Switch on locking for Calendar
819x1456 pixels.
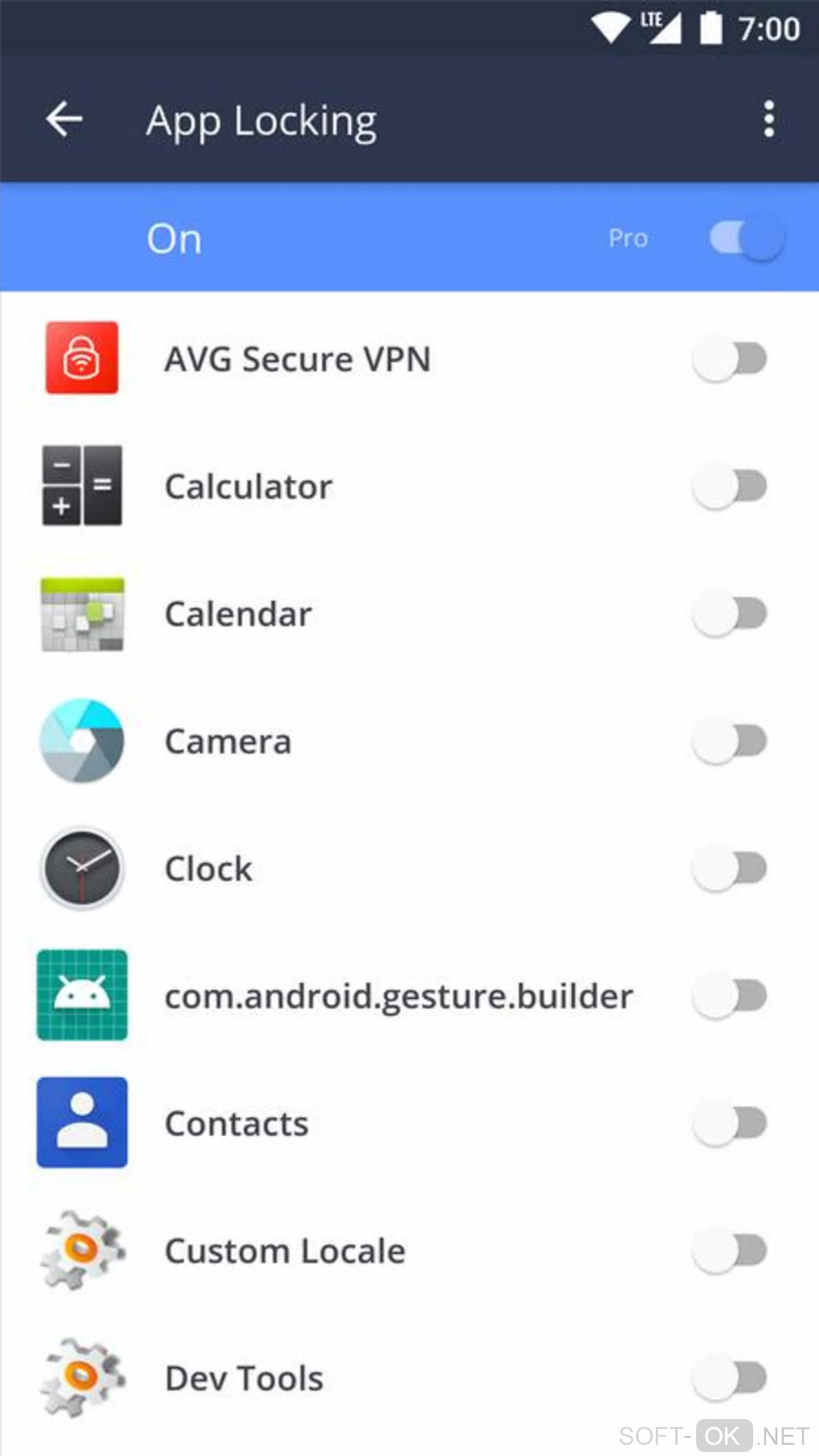point(730,614)
